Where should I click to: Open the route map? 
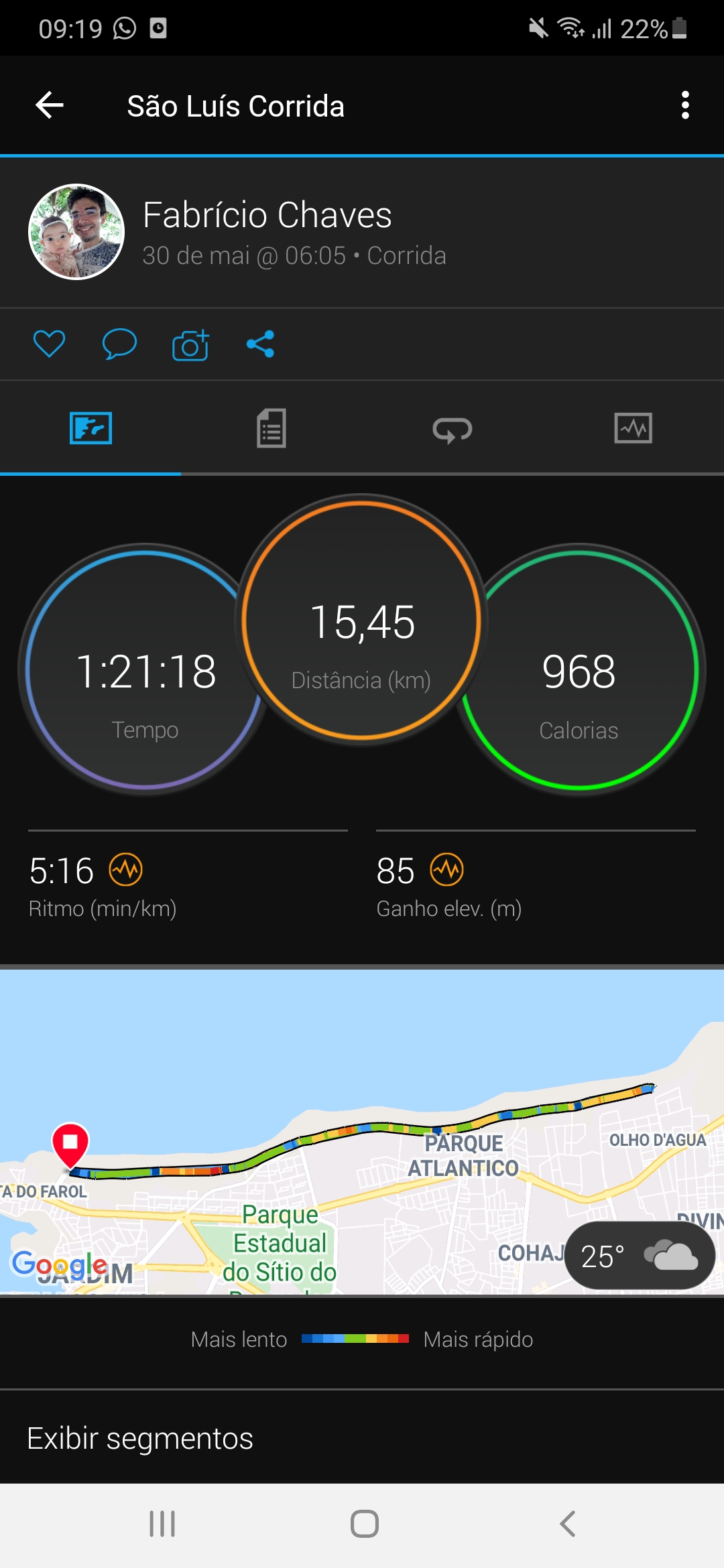tap(362, 1132)
